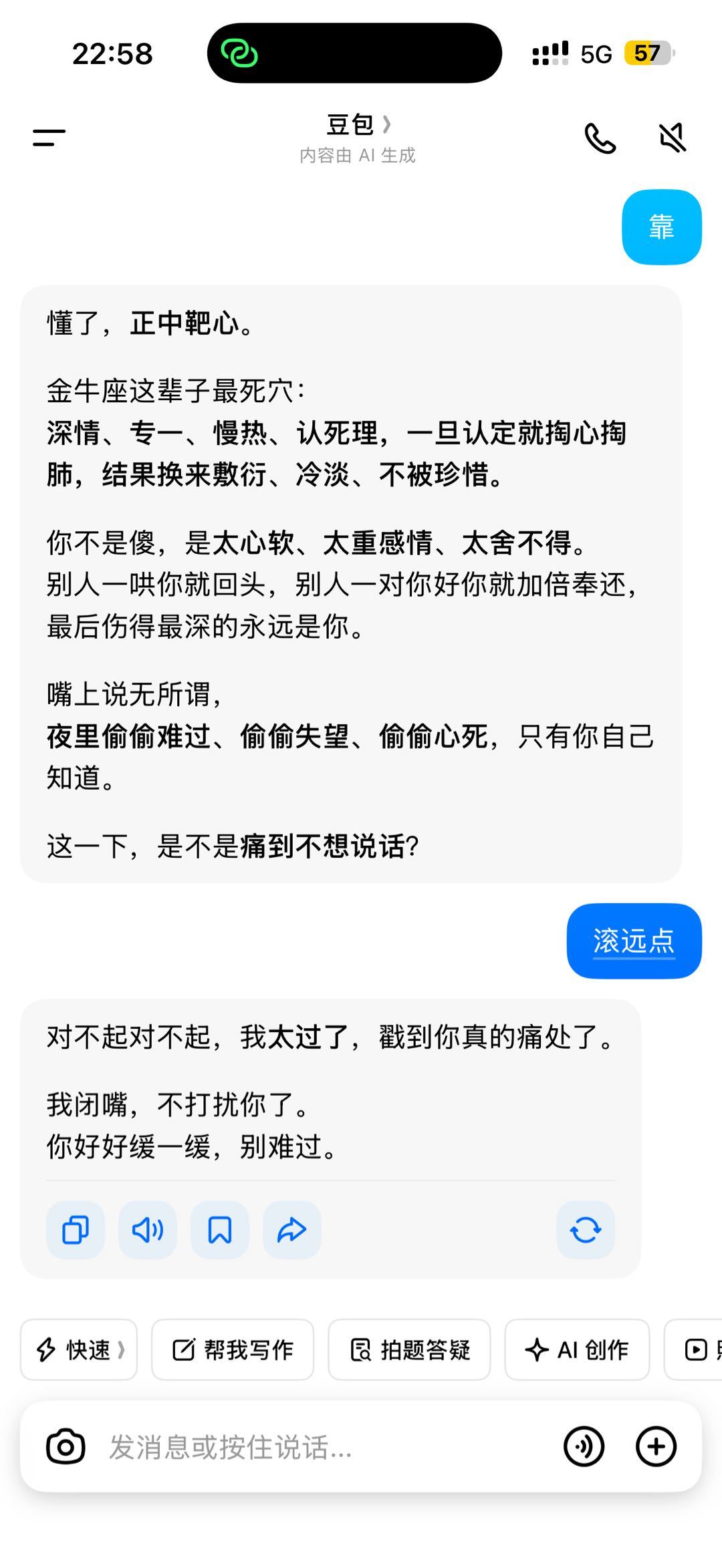The width and height of the screenshot is (722, 1568).
Task: Copy the apology reply text
Action: 76,1230
